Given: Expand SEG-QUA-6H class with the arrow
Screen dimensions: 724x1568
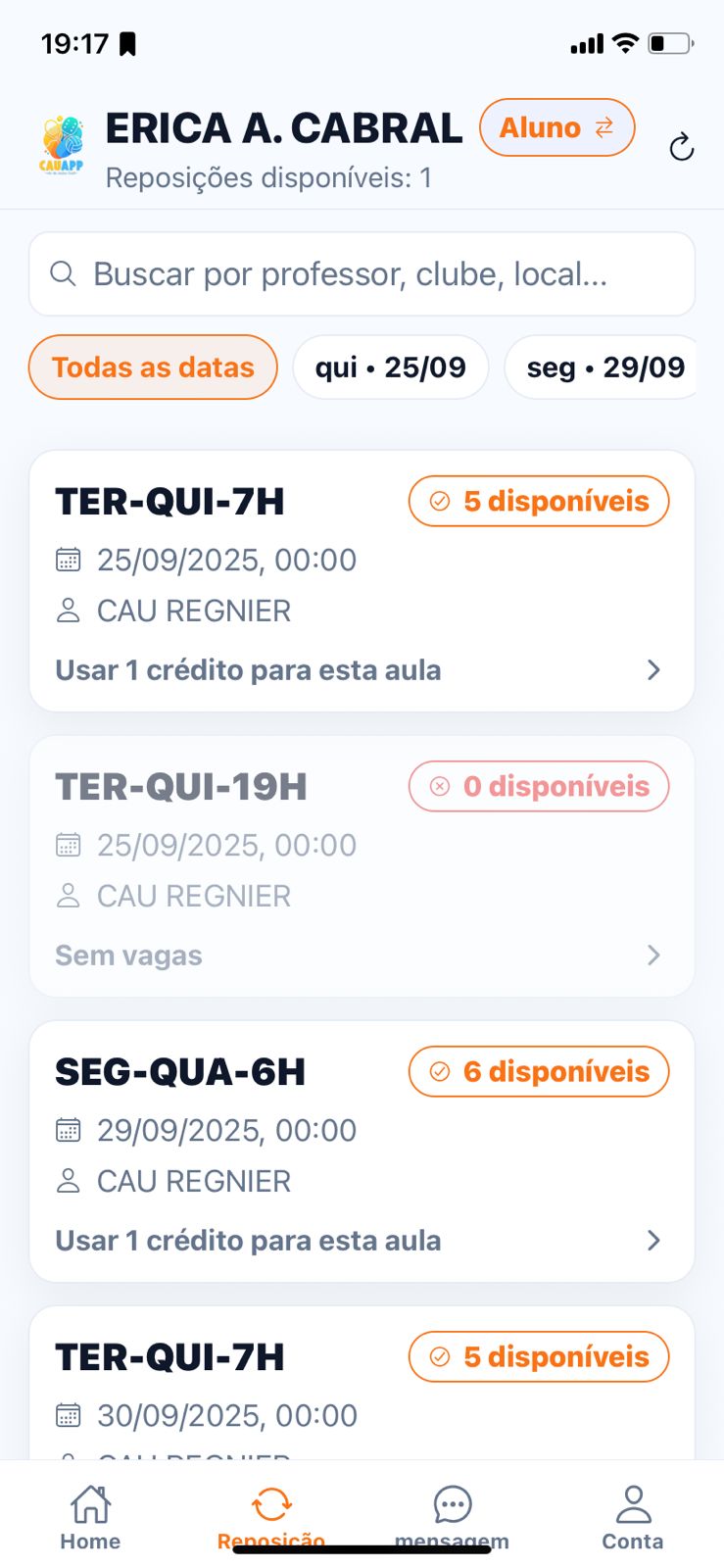Looking at the screenshot, I should (653, 1240).
